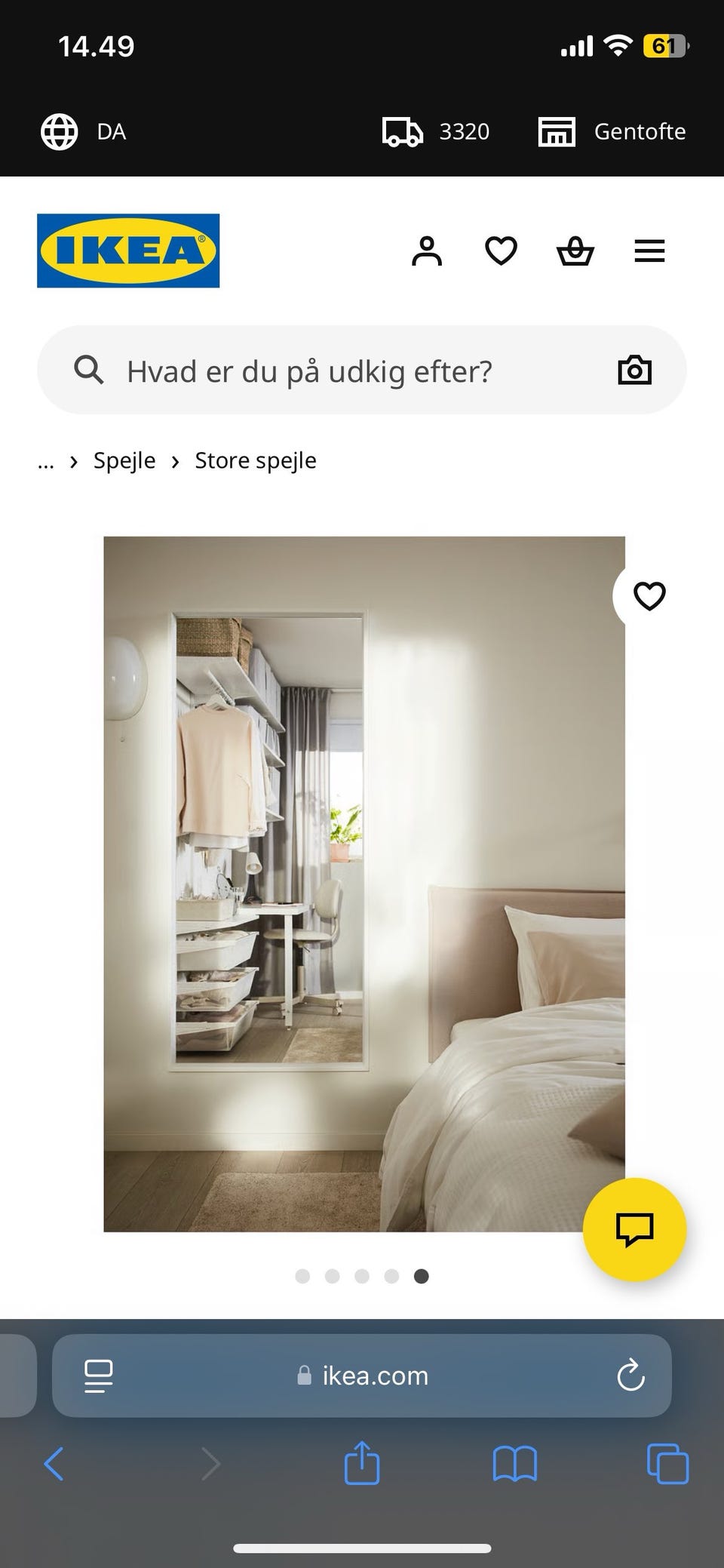Start a visual search with the camera icon
The width and height of the screenshot is (724, 1568).
point(634,370)
